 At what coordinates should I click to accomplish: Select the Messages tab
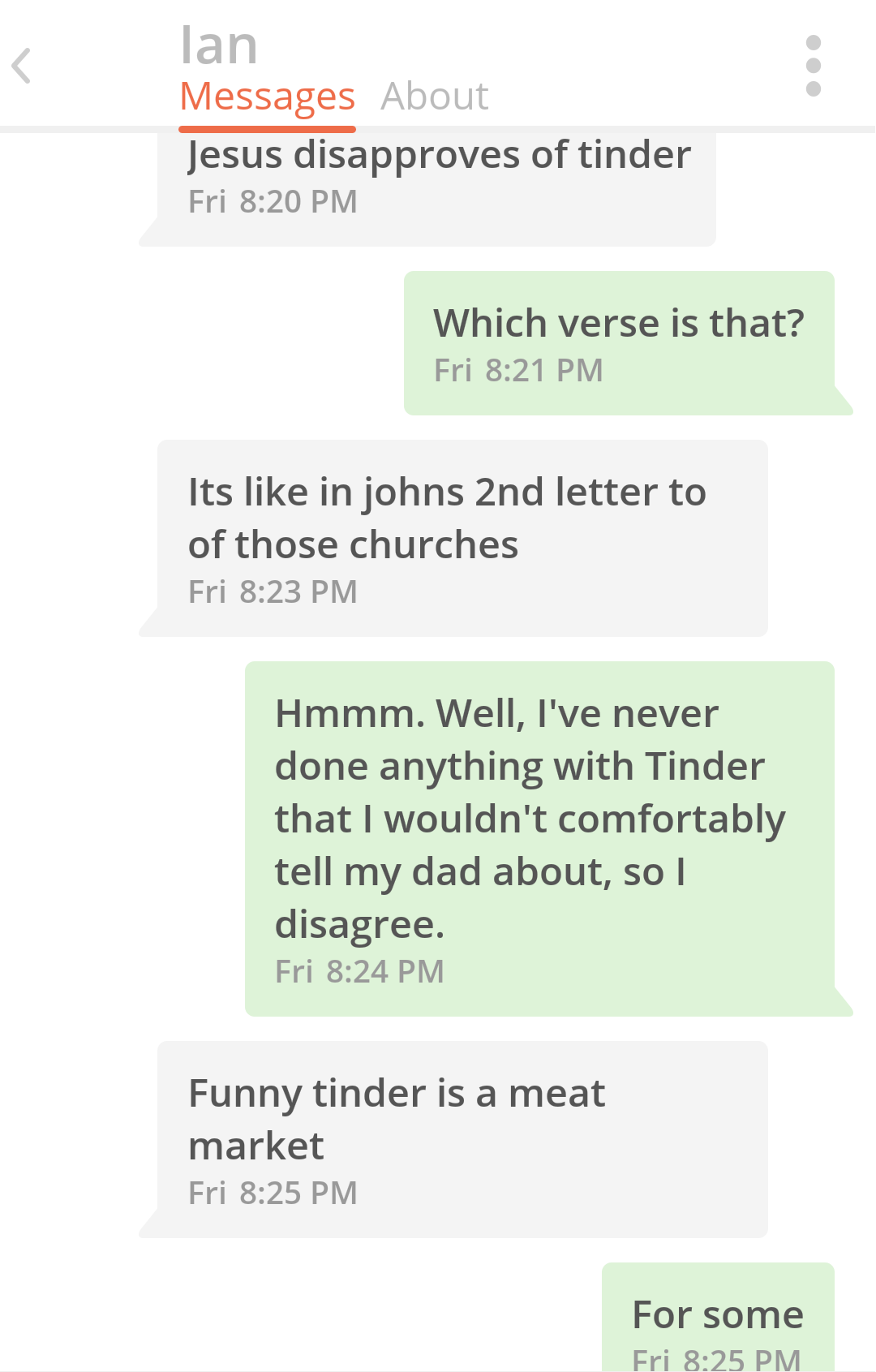267,97
